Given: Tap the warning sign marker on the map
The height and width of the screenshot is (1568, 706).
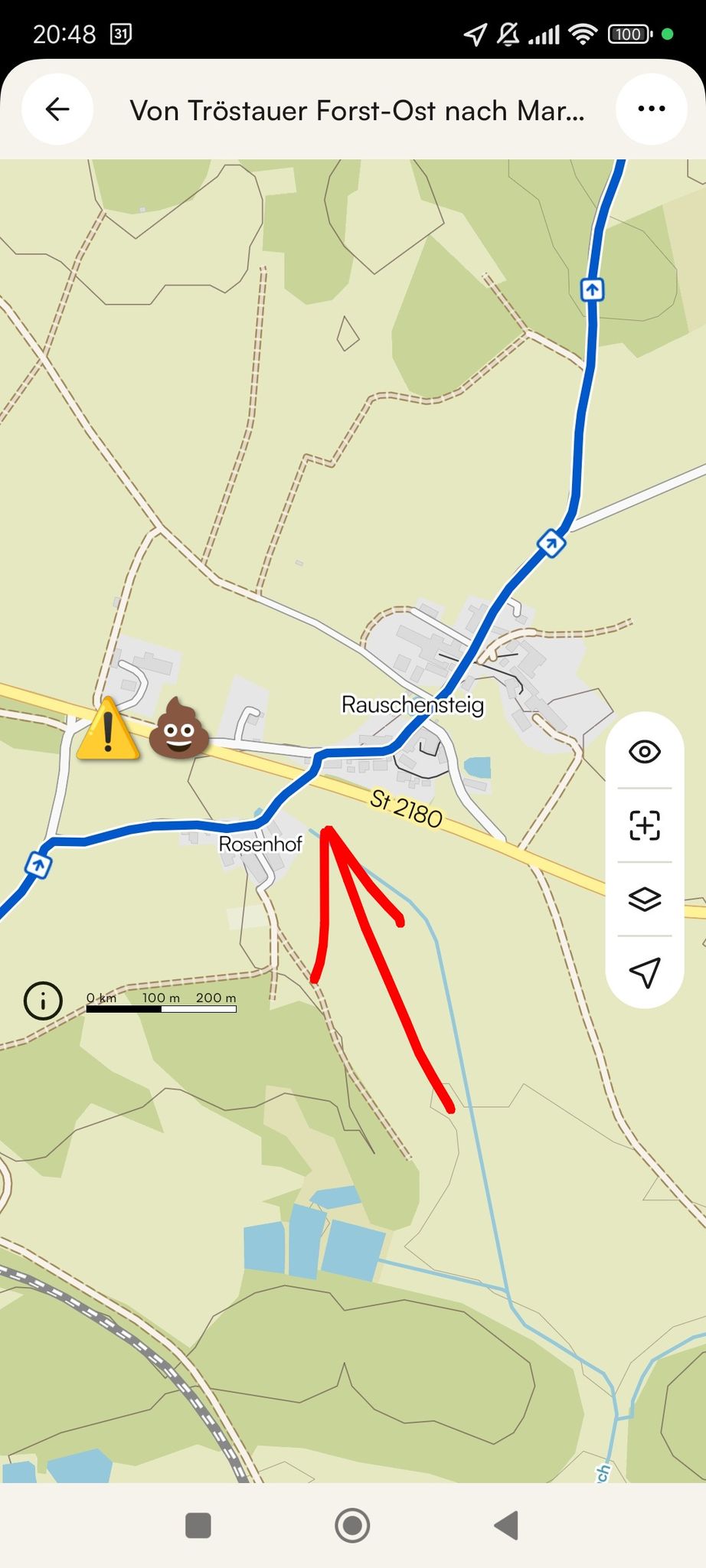Looking at the screenshot, I should click(108, 729).
